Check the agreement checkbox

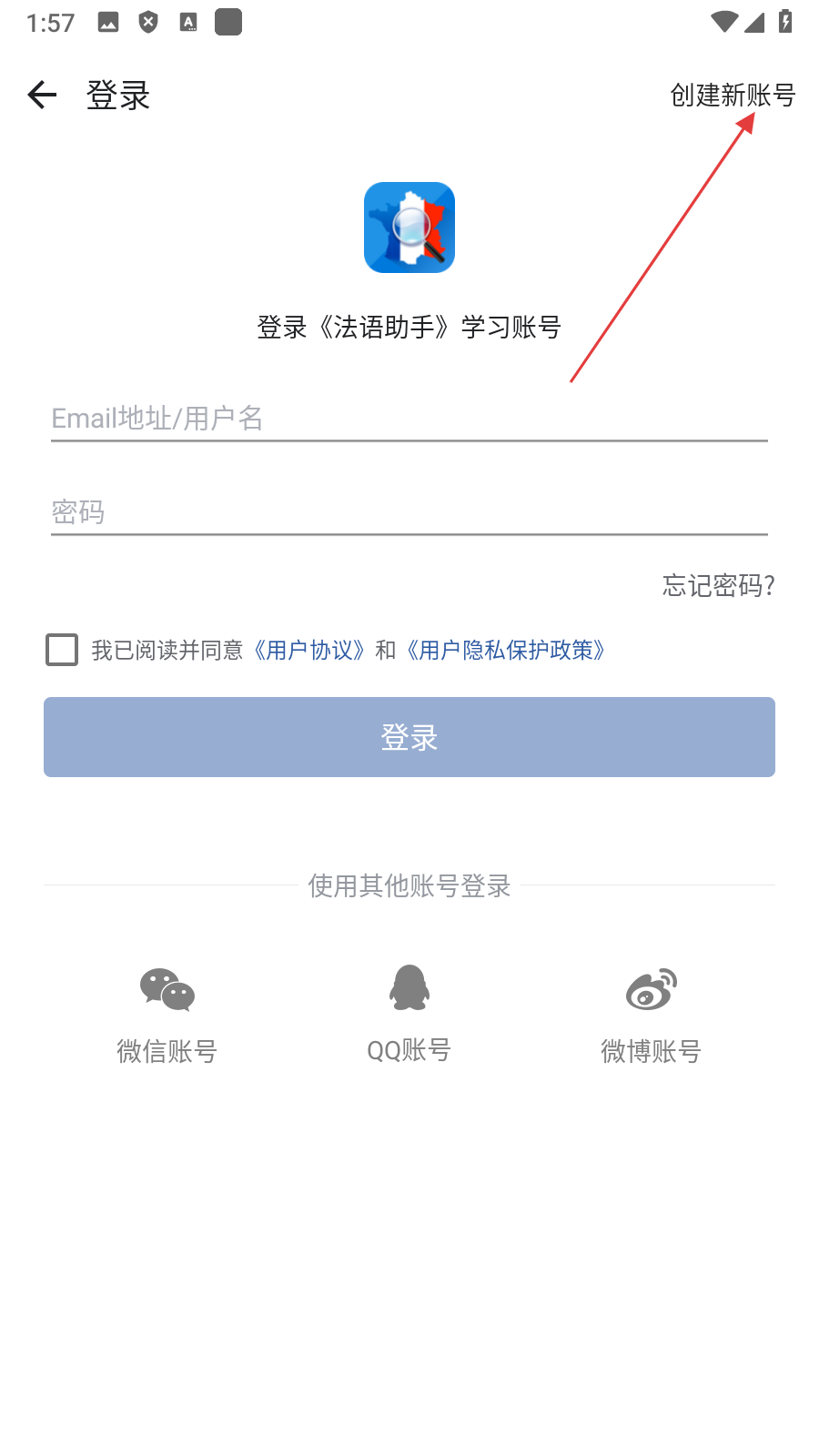tap(62, 650)
